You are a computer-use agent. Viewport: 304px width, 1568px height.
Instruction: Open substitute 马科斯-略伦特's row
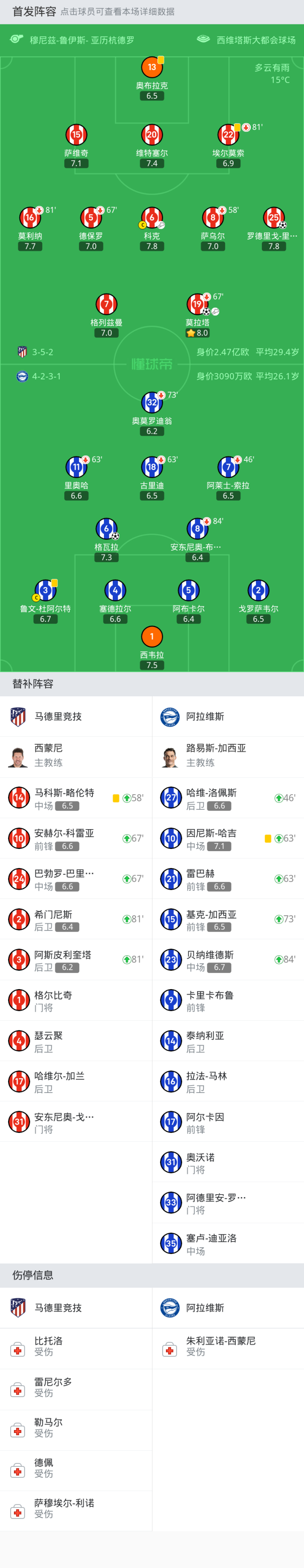point(76,798)
